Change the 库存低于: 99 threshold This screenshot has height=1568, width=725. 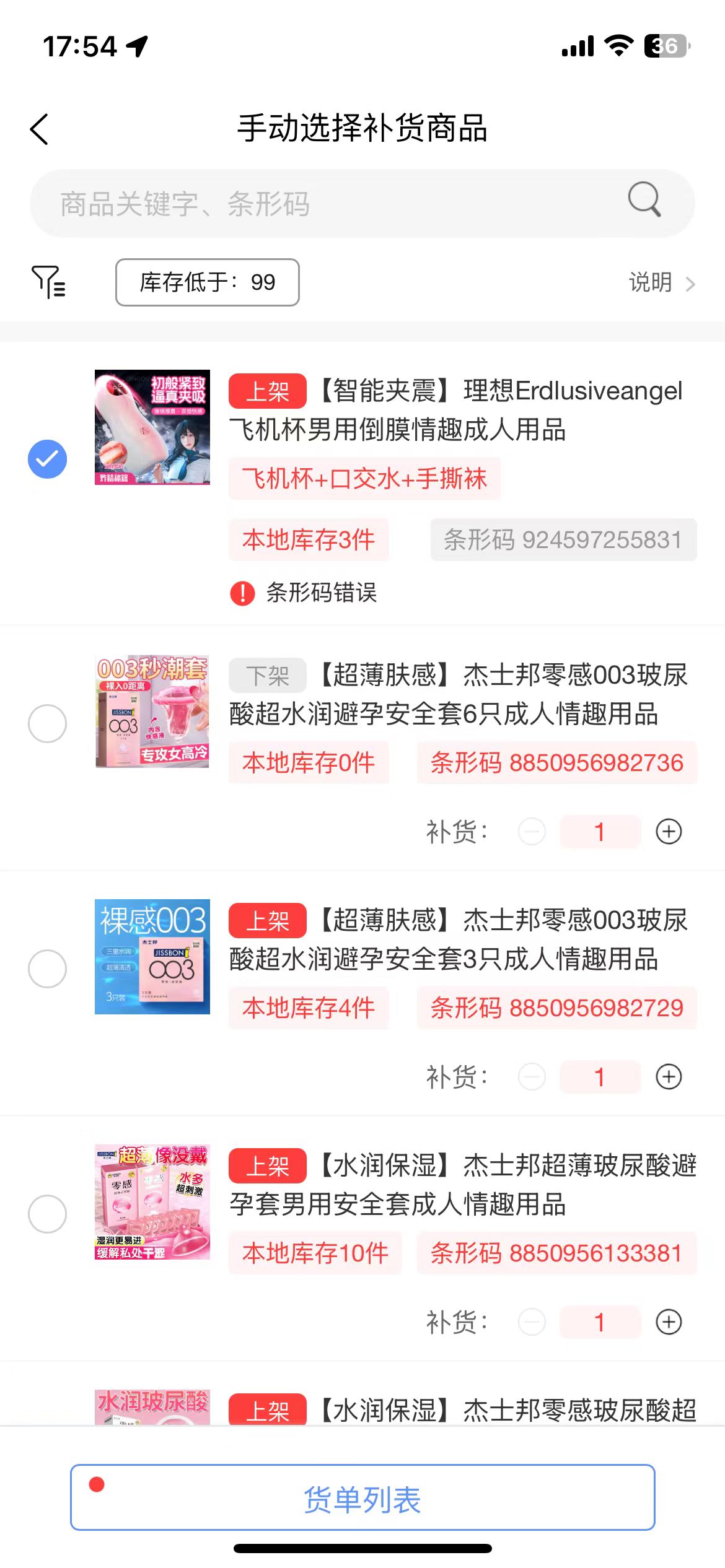(207, 282)
